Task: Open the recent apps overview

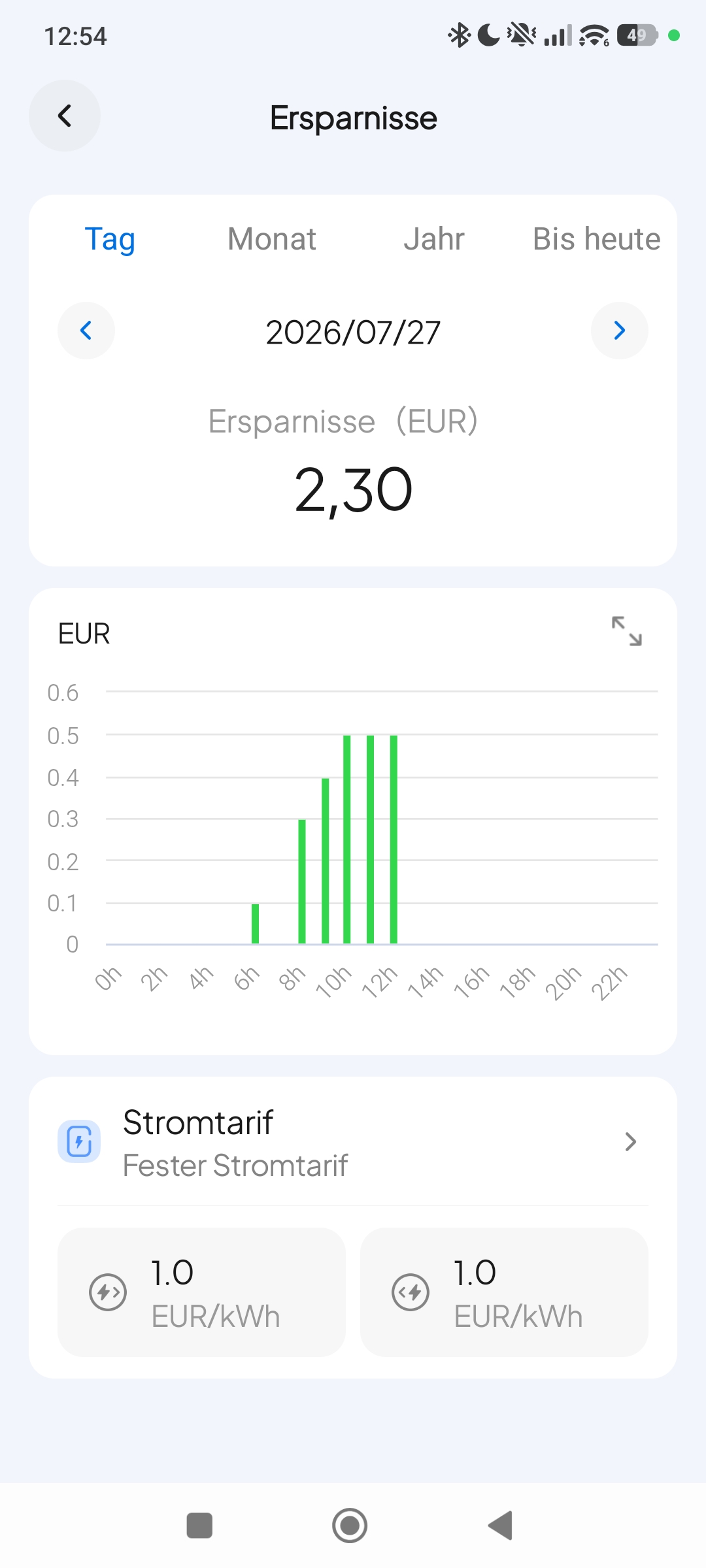Action: tap(199, 1526)
